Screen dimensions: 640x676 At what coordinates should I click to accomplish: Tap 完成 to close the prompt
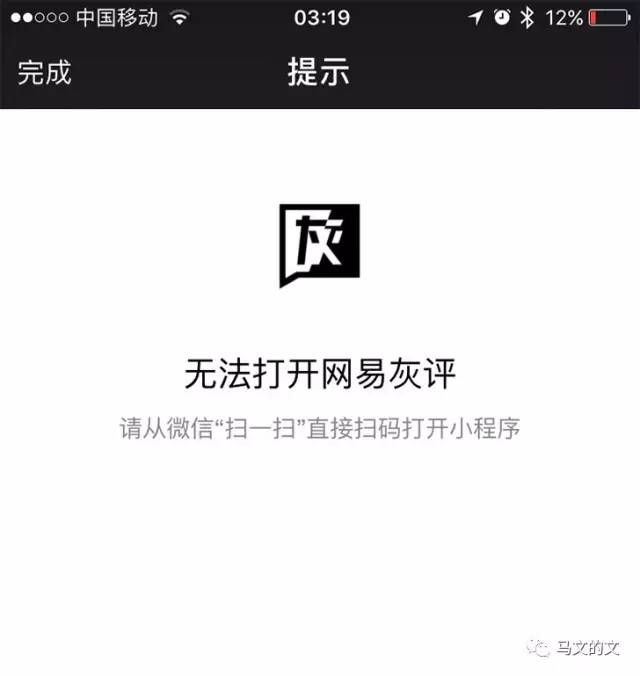coord(45,72)
